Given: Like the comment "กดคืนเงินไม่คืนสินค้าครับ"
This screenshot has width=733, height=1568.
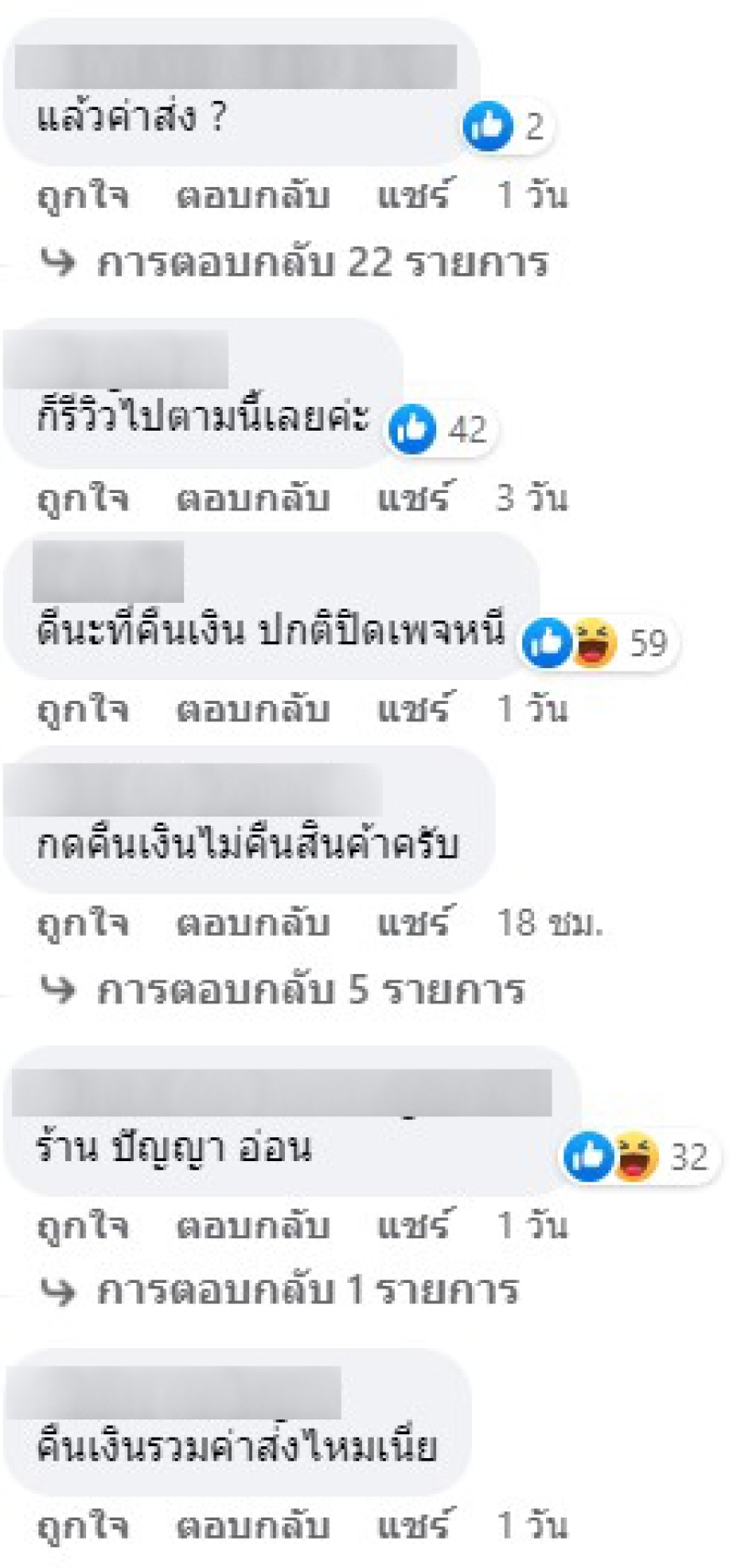Looking at the screenshot, I should click(82, 923).
